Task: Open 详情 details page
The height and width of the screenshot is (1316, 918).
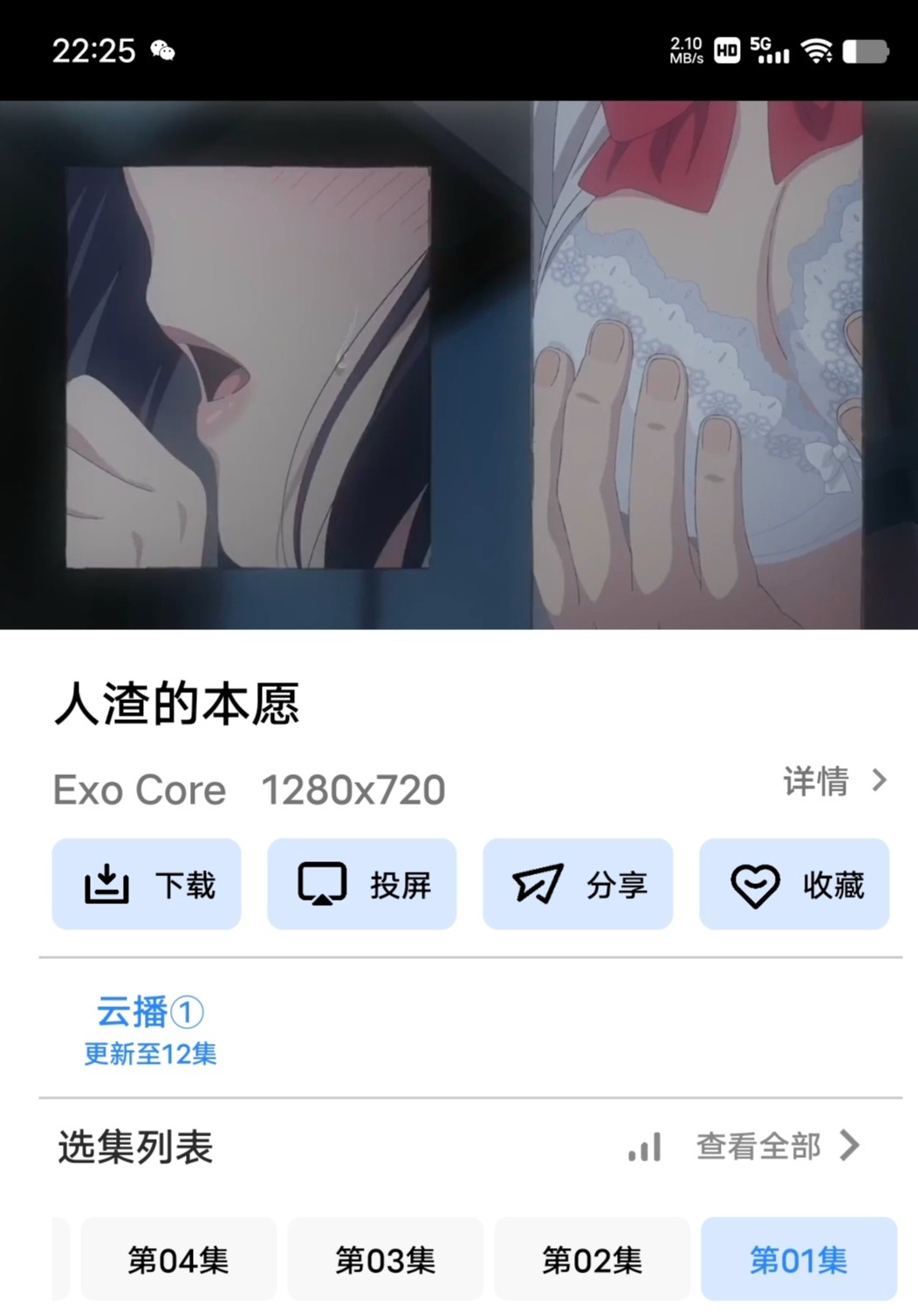Action: point(834,780)
